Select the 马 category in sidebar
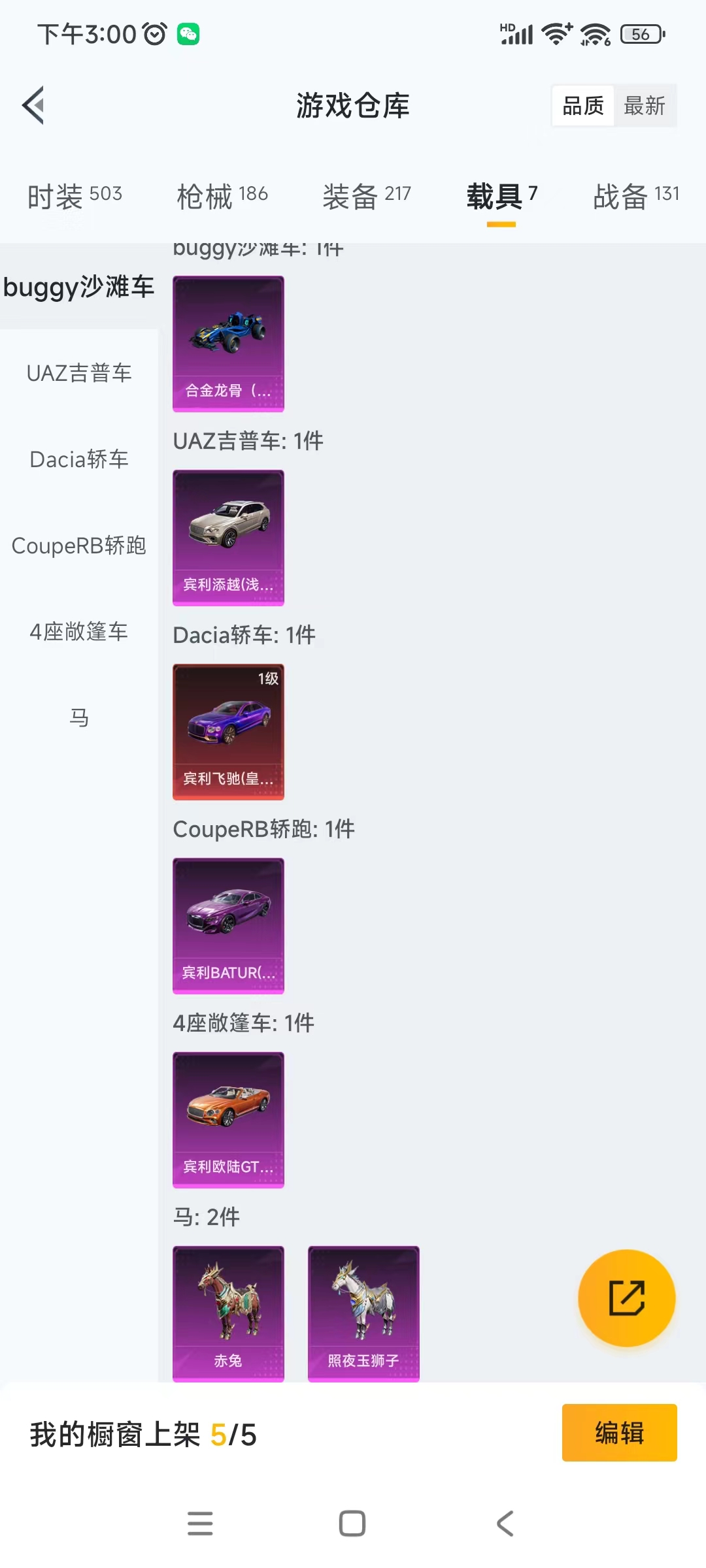Viewport: 706px width, 1568px height. [79, 717]
